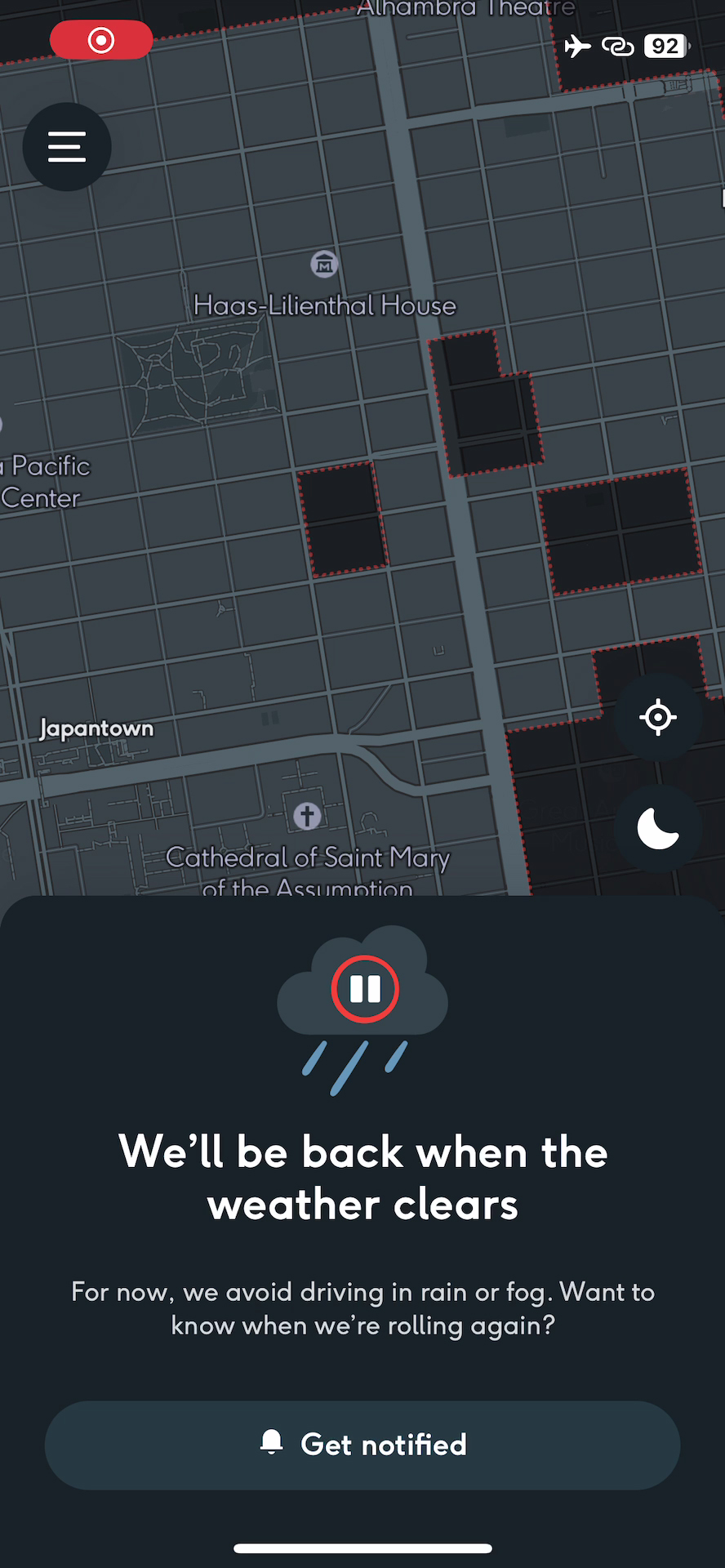Open the hamburger menu
Screen dimensions: 725x1568
coord(67,147)
